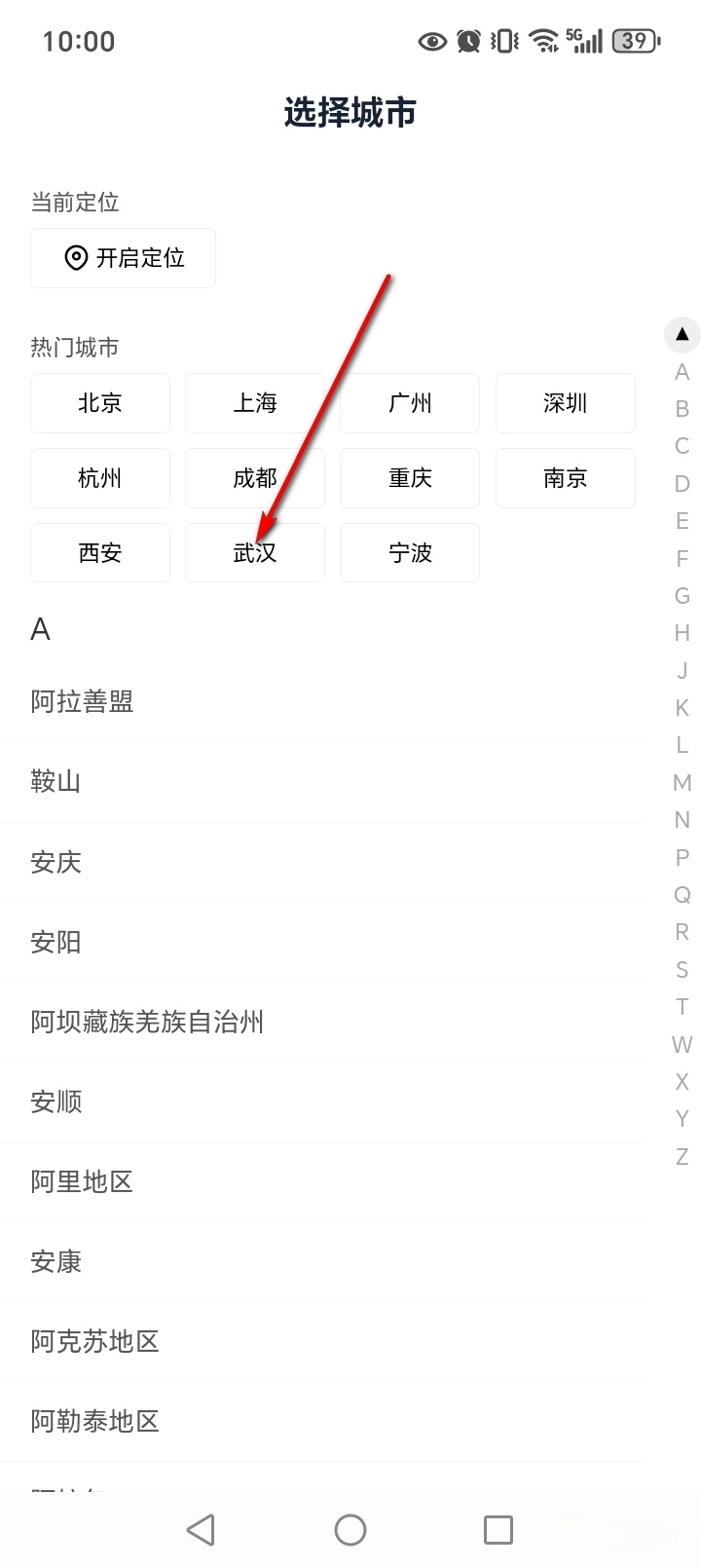The image size is (701, 1568).
Task: Jump to letter S in the index
Action: (682, 970)
